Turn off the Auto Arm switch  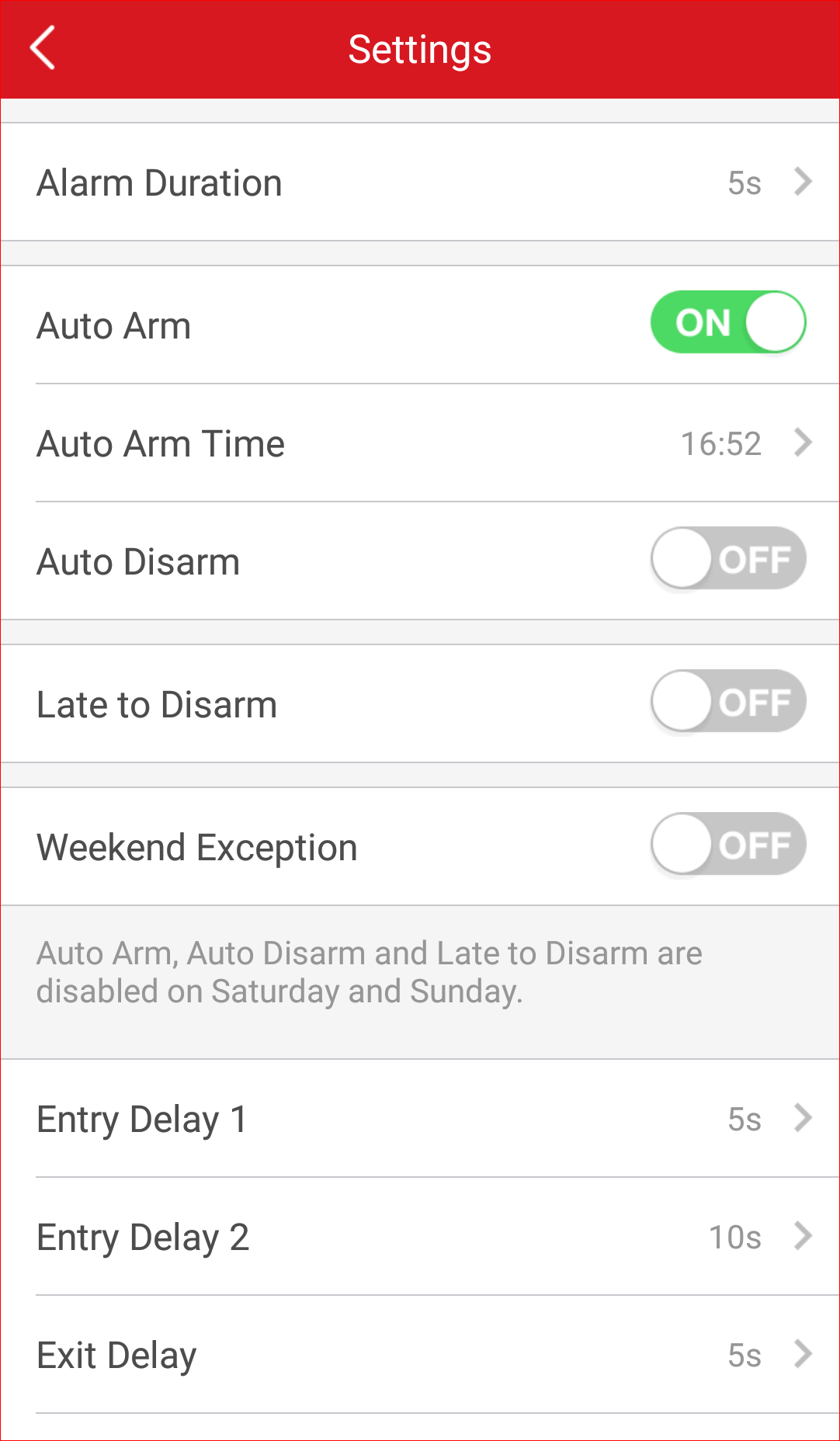tap(727, 322)
